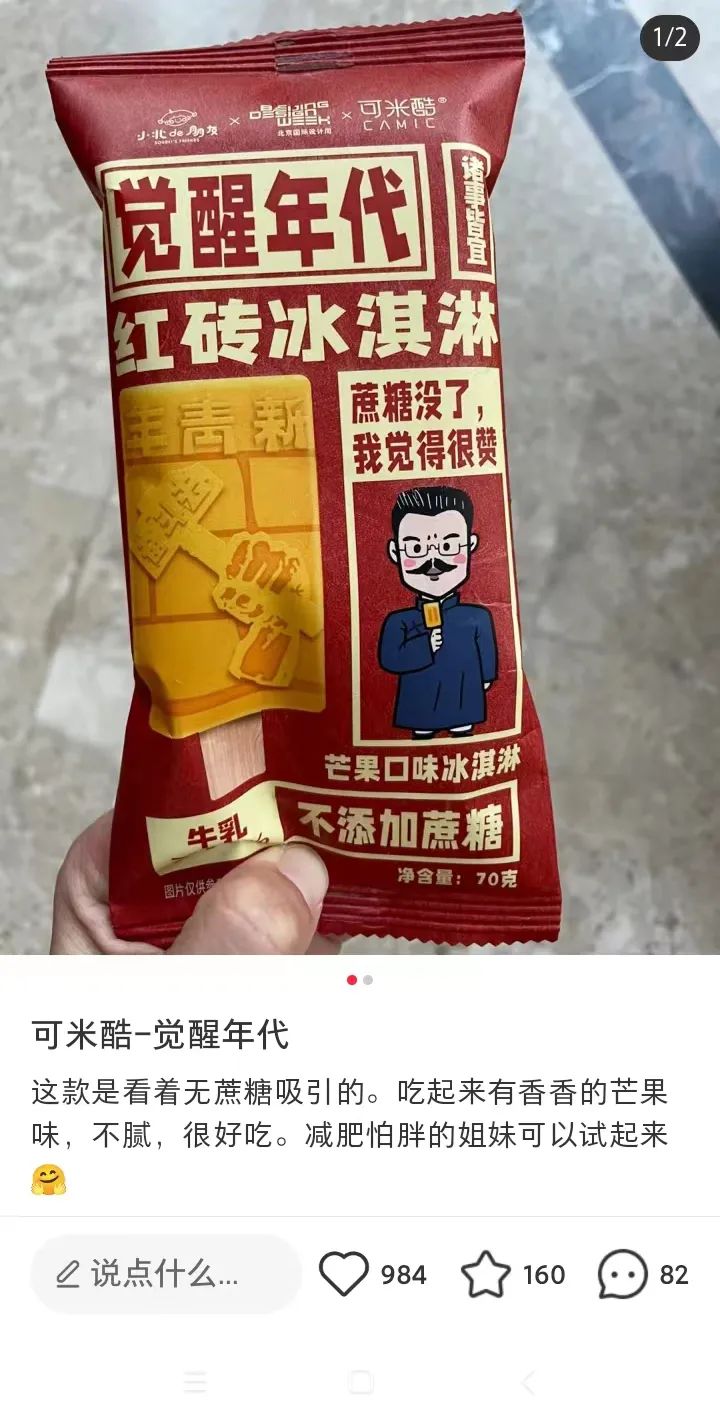
Task: Tap the system back button
Action: [x=527, y=1383]
